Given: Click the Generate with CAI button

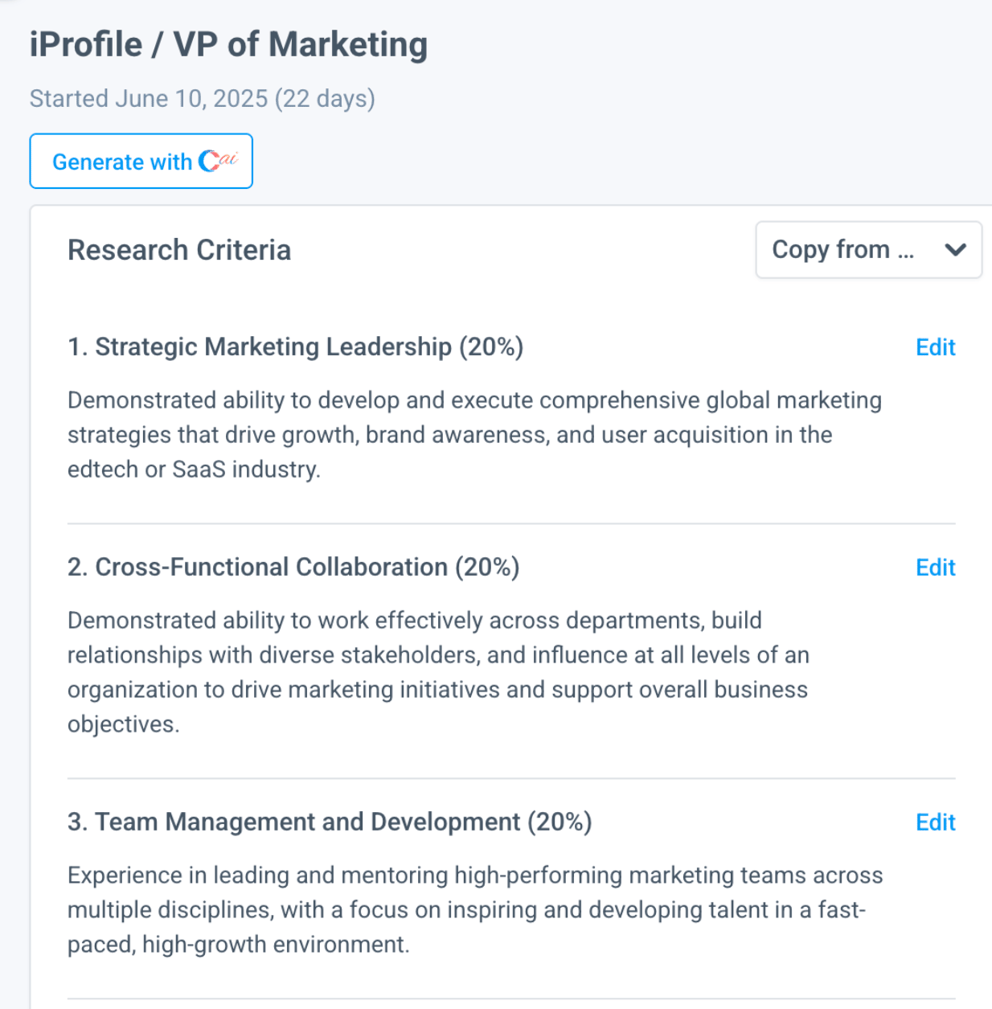Looking at the screenshot, I should (x=140, y=161).
